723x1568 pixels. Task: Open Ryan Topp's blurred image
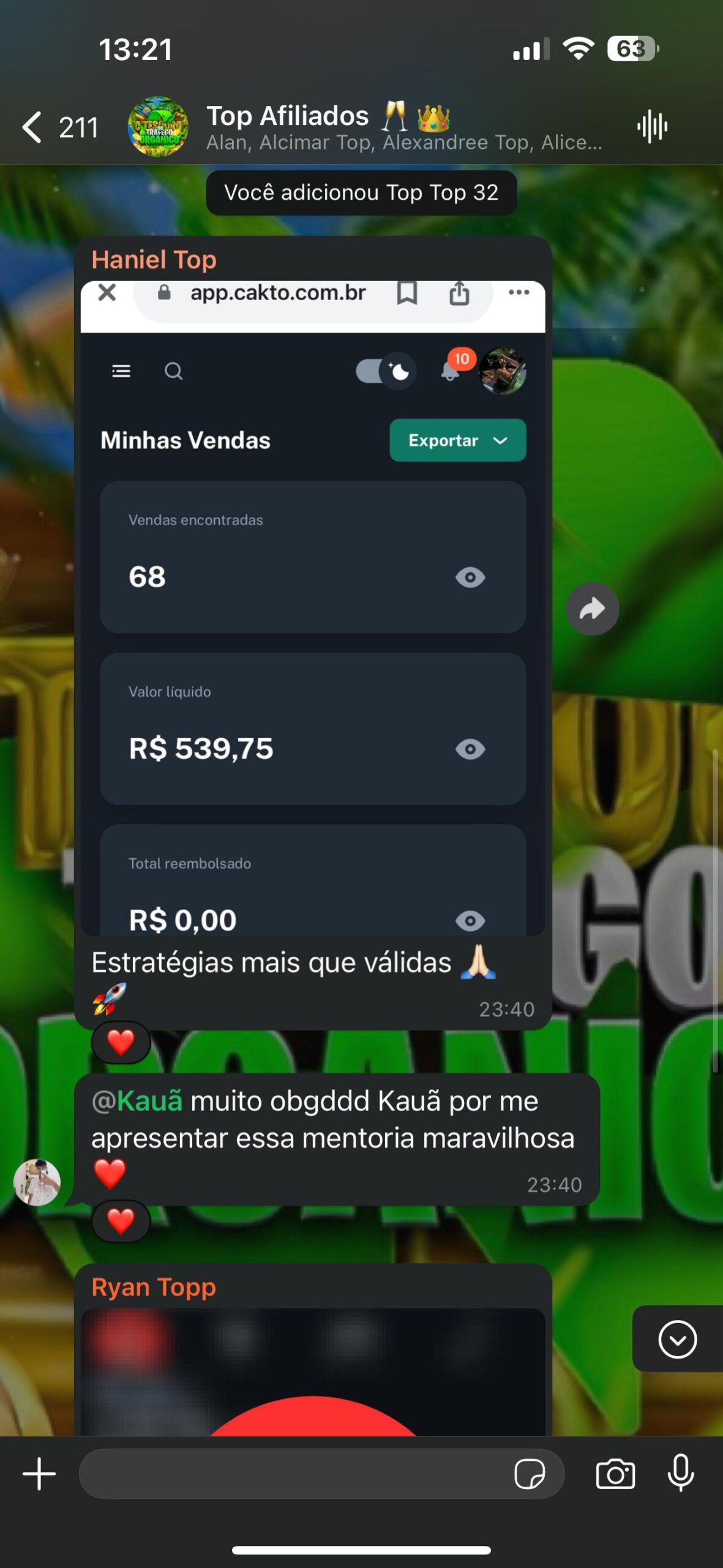coord(313,1372)
